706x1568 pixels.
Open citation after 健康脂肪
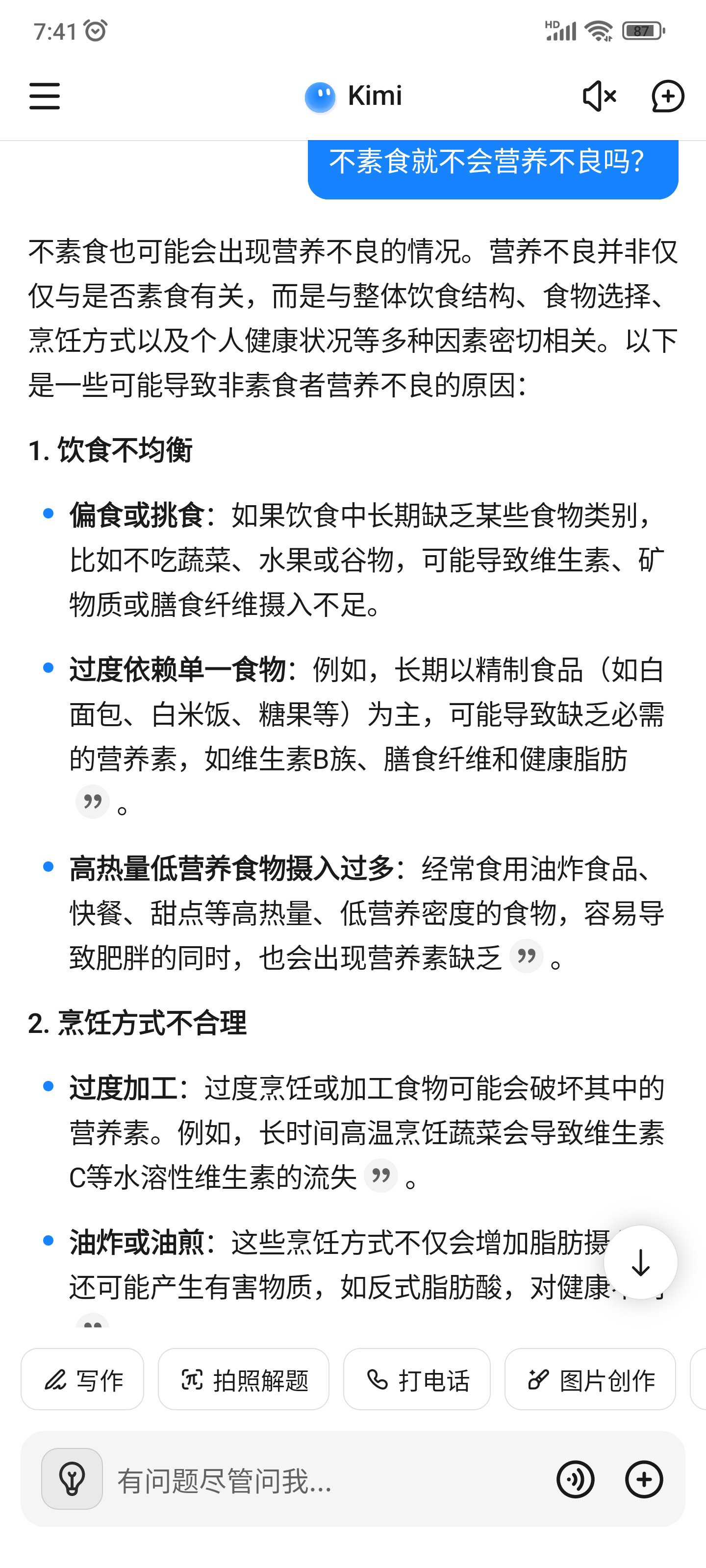(x=93, y=802)
